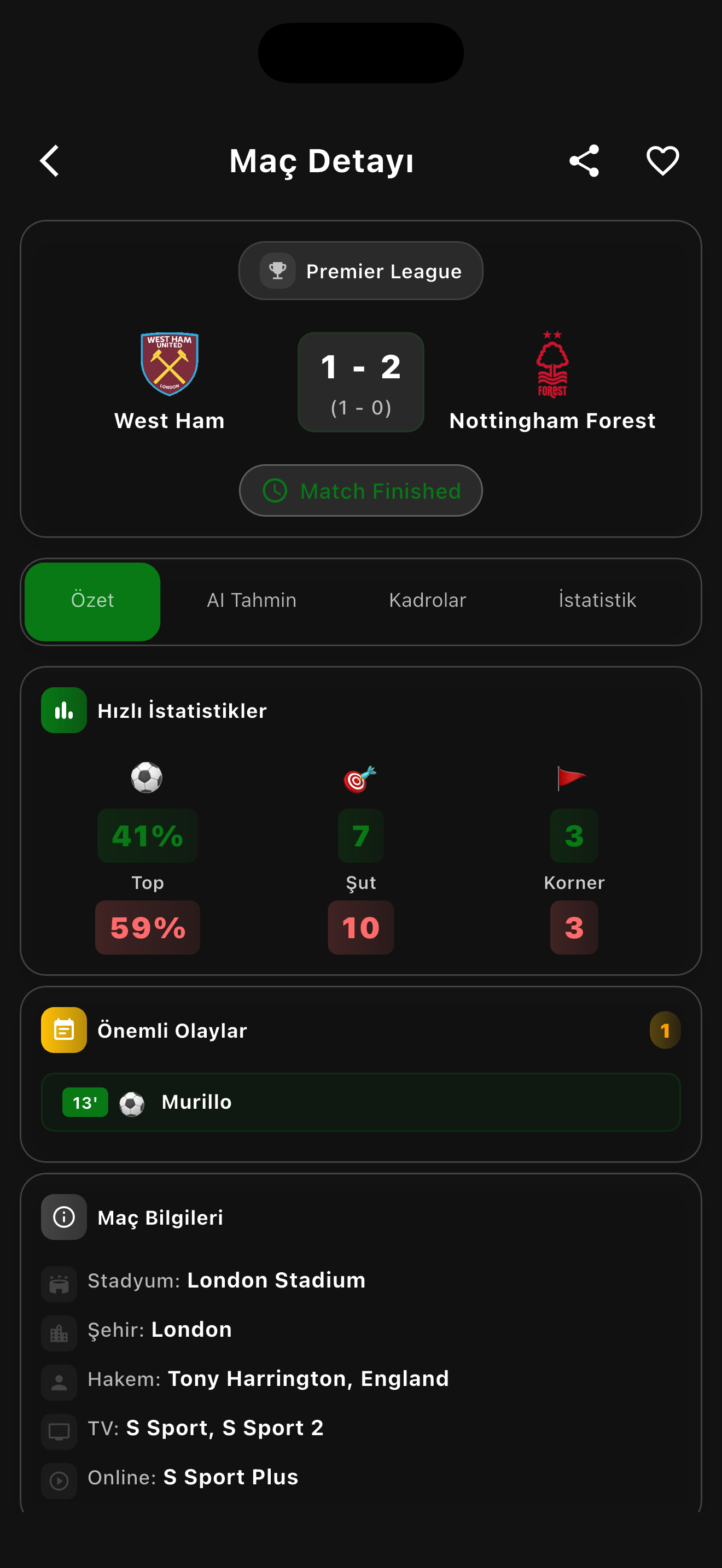Tap the info icon next to Maç Bilgileri
Screen dimensions: 722x1568
pyautogui.click(x=63, y=1217)
